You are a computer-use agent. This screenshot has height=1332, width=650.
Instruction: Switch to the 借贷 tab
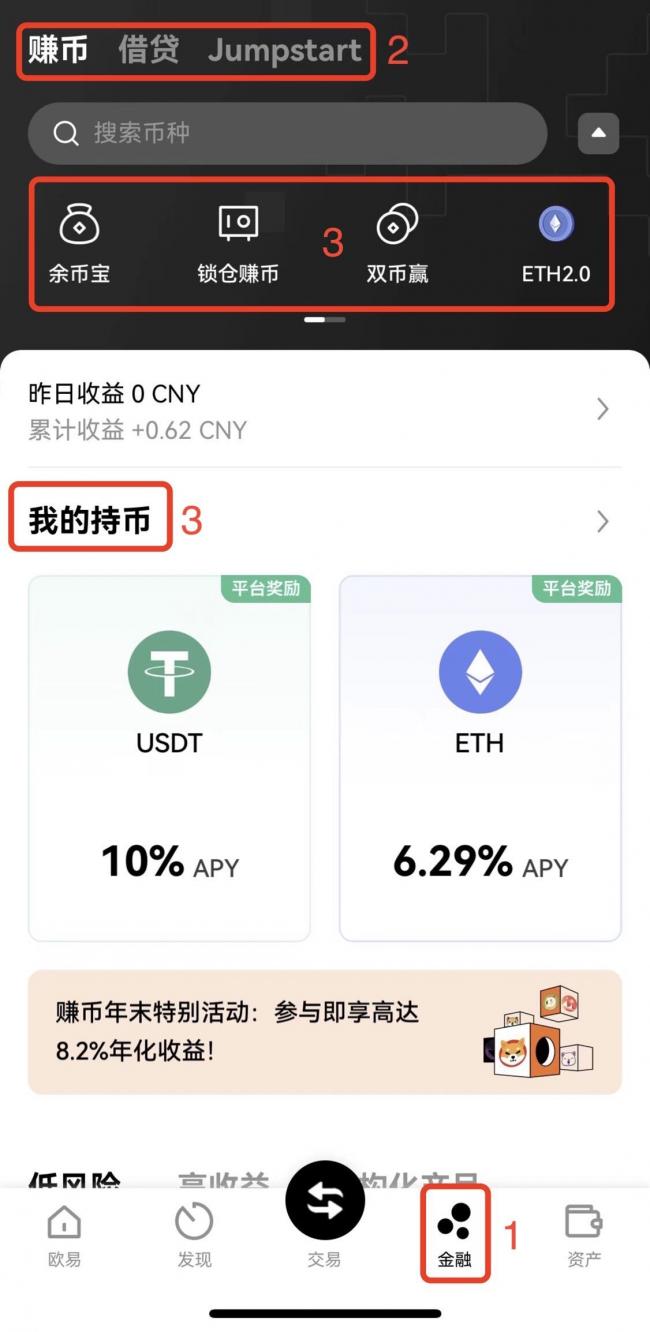tap(148, 50)
